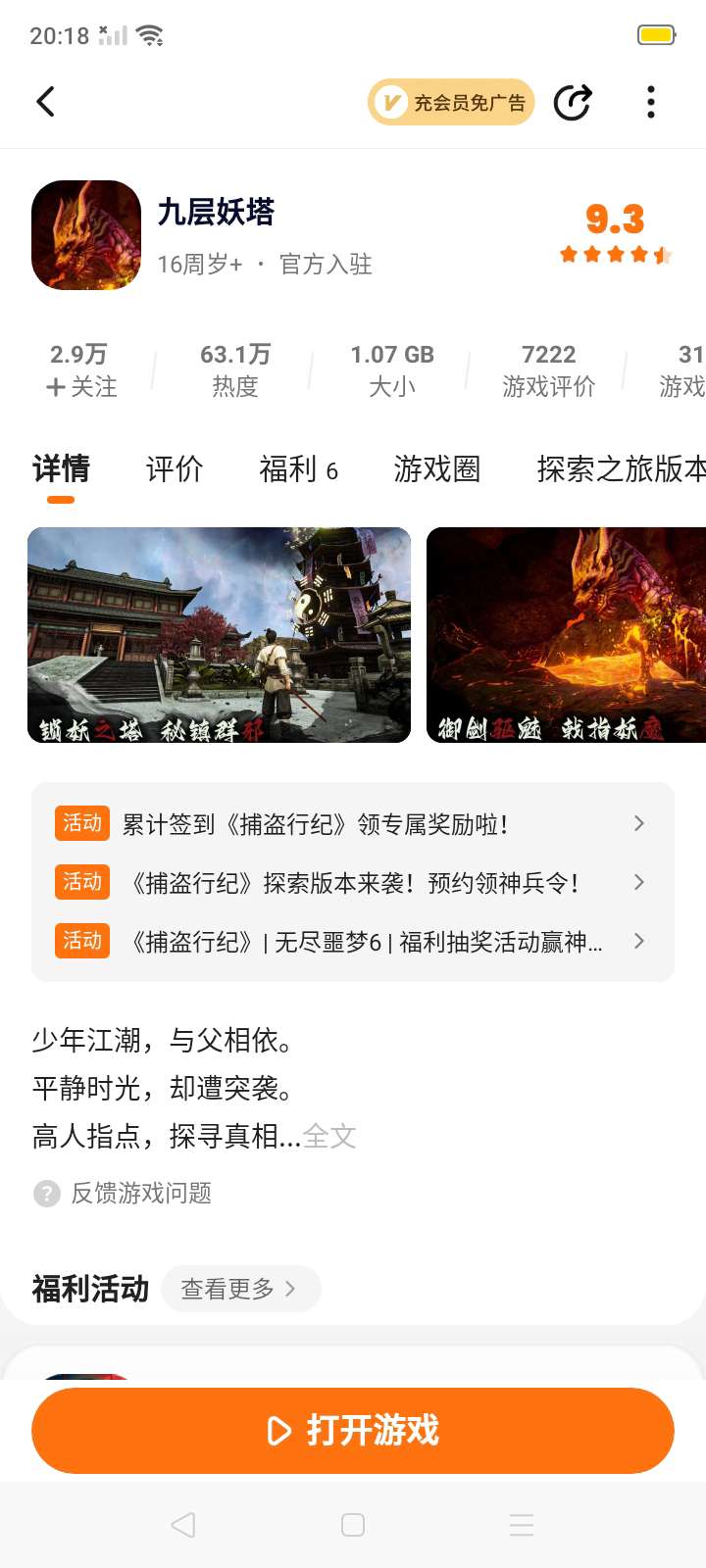Open activity 探索版本来袭！预约领神兵令
706x1568 pixels.
coord(353,882)
